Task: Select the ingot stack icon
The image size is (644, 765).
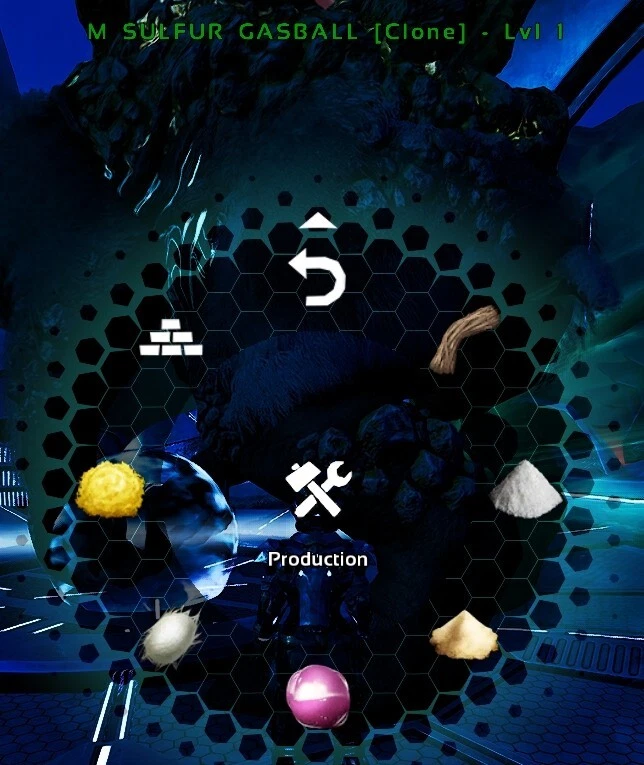Action: click(169, 338)
